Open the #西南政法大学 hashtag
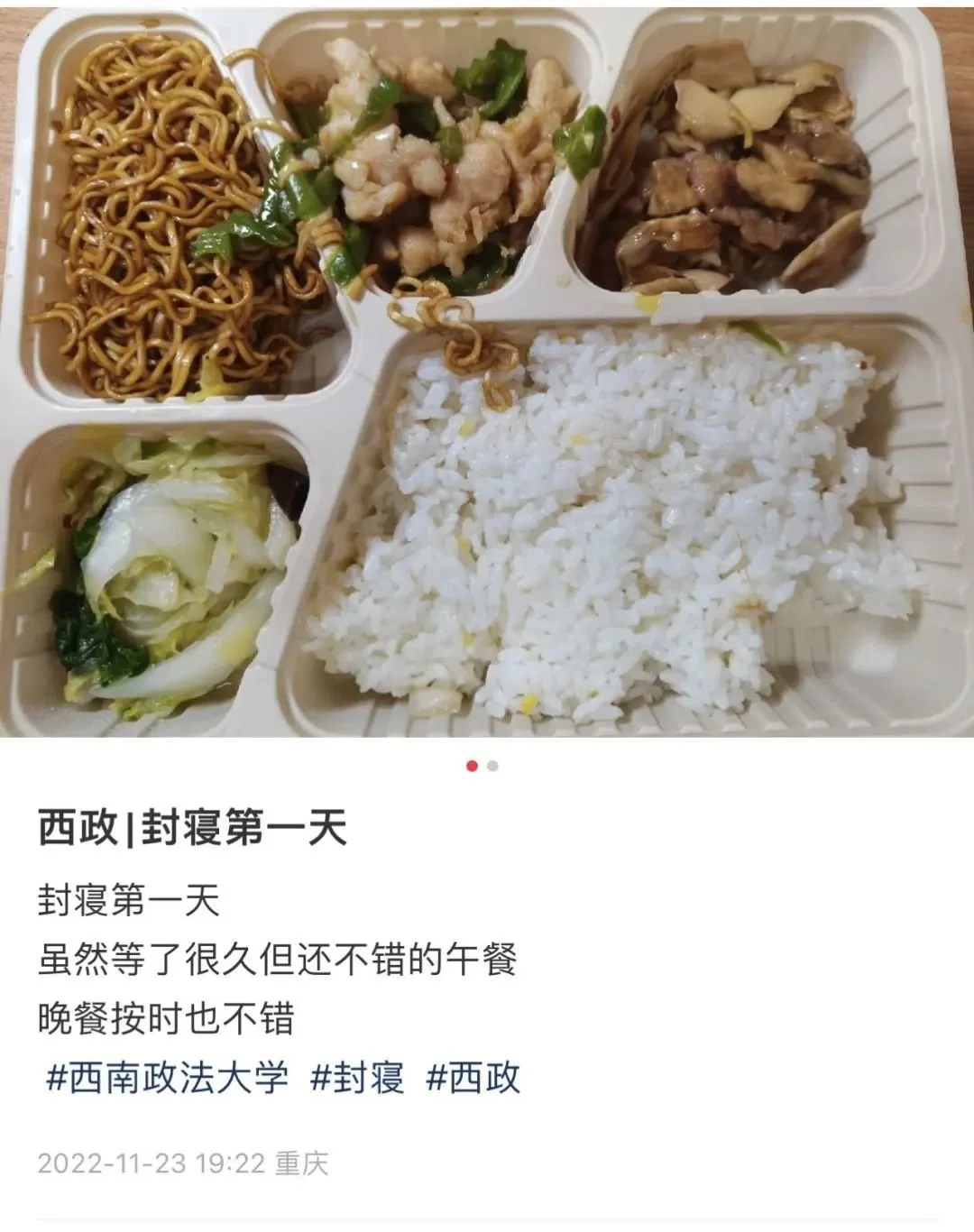 168,1078
